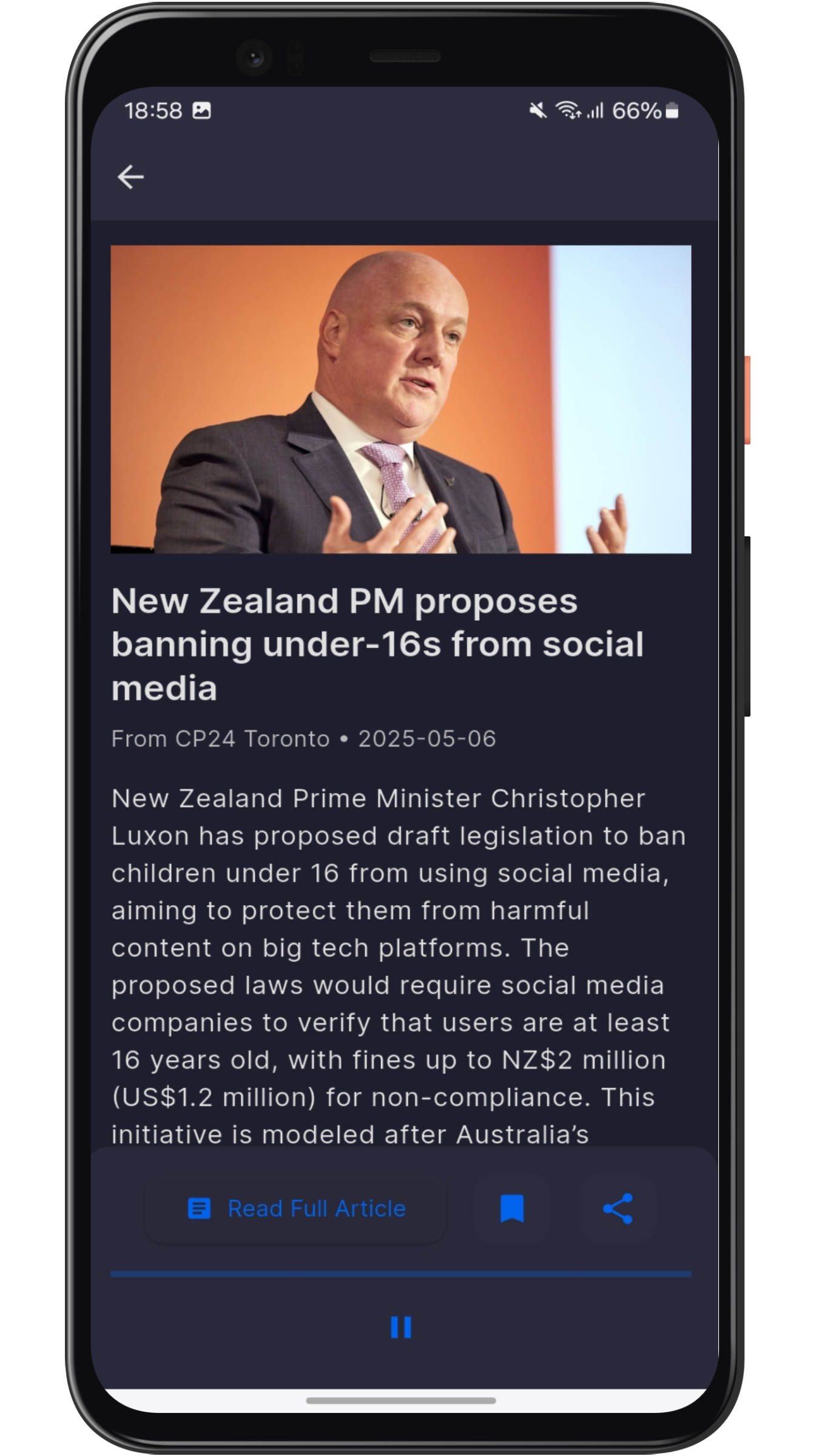Open Read Full Article
Screen dimensions: 819x1456
[x=296, y=1208]
